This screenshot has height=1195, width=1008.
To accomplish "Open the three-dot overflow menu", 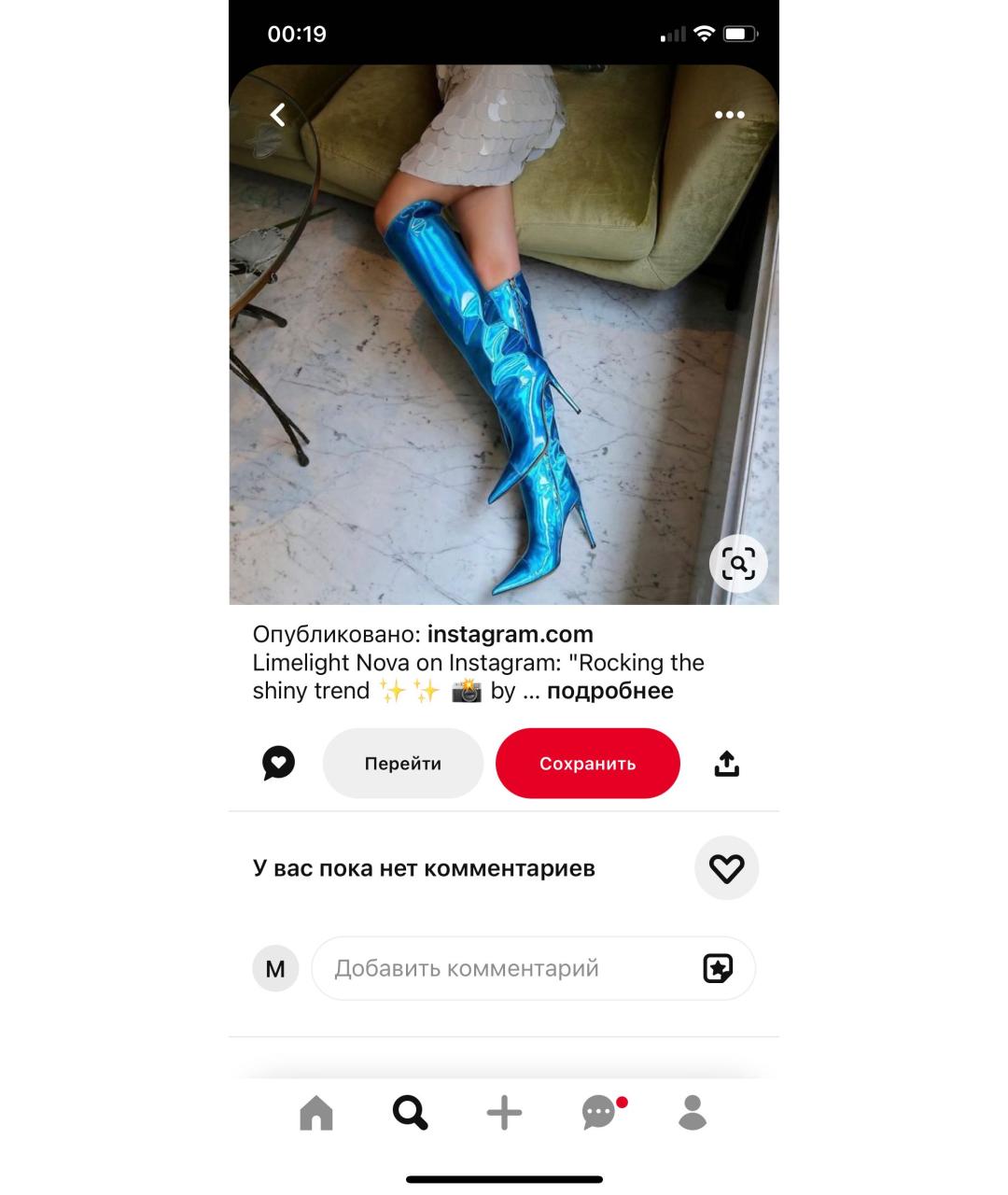I will coord(729,115).
